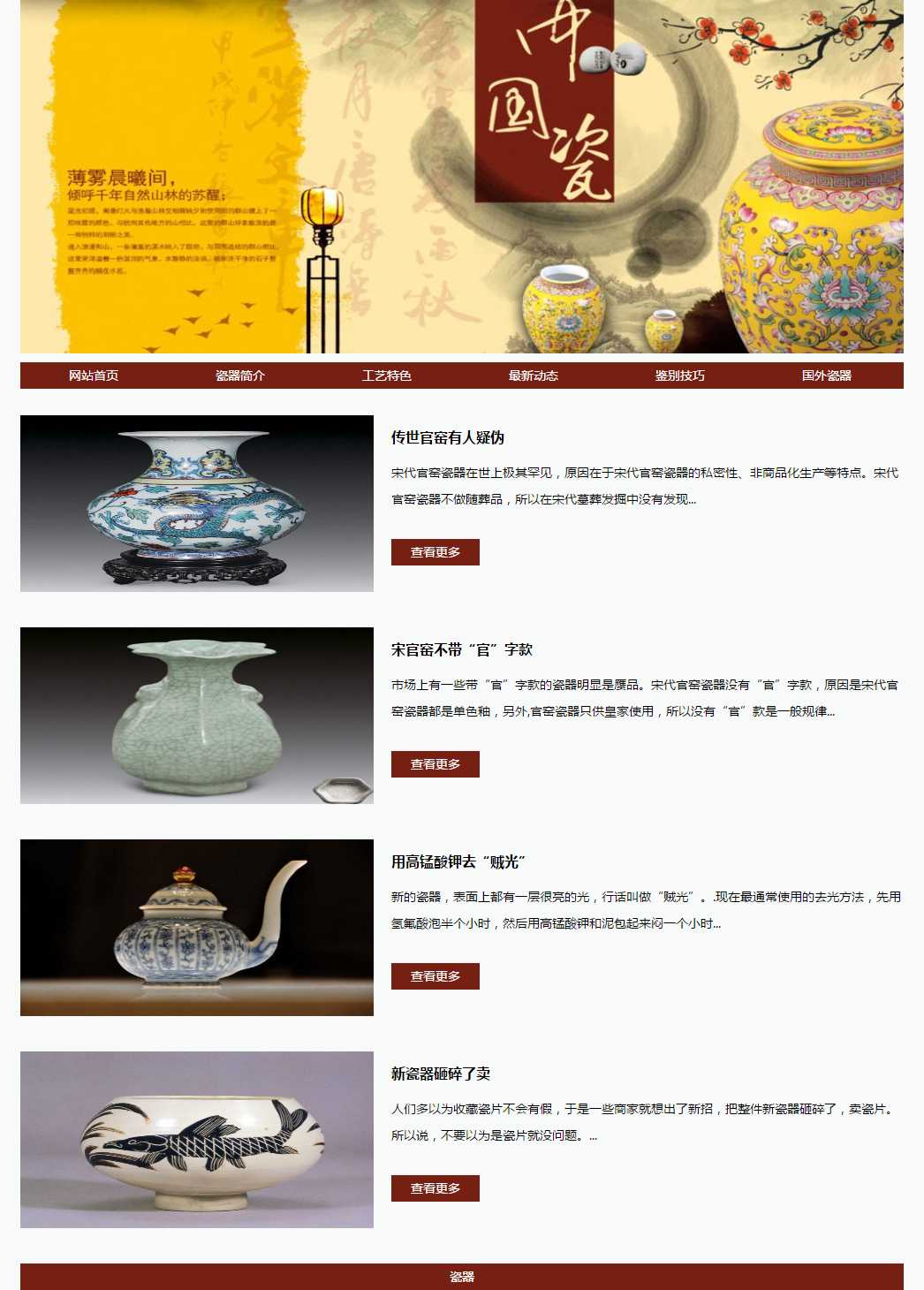
Task: Tap 查看更多 under 宋官窑不带“官”字款
Action: tap(435, 764)
